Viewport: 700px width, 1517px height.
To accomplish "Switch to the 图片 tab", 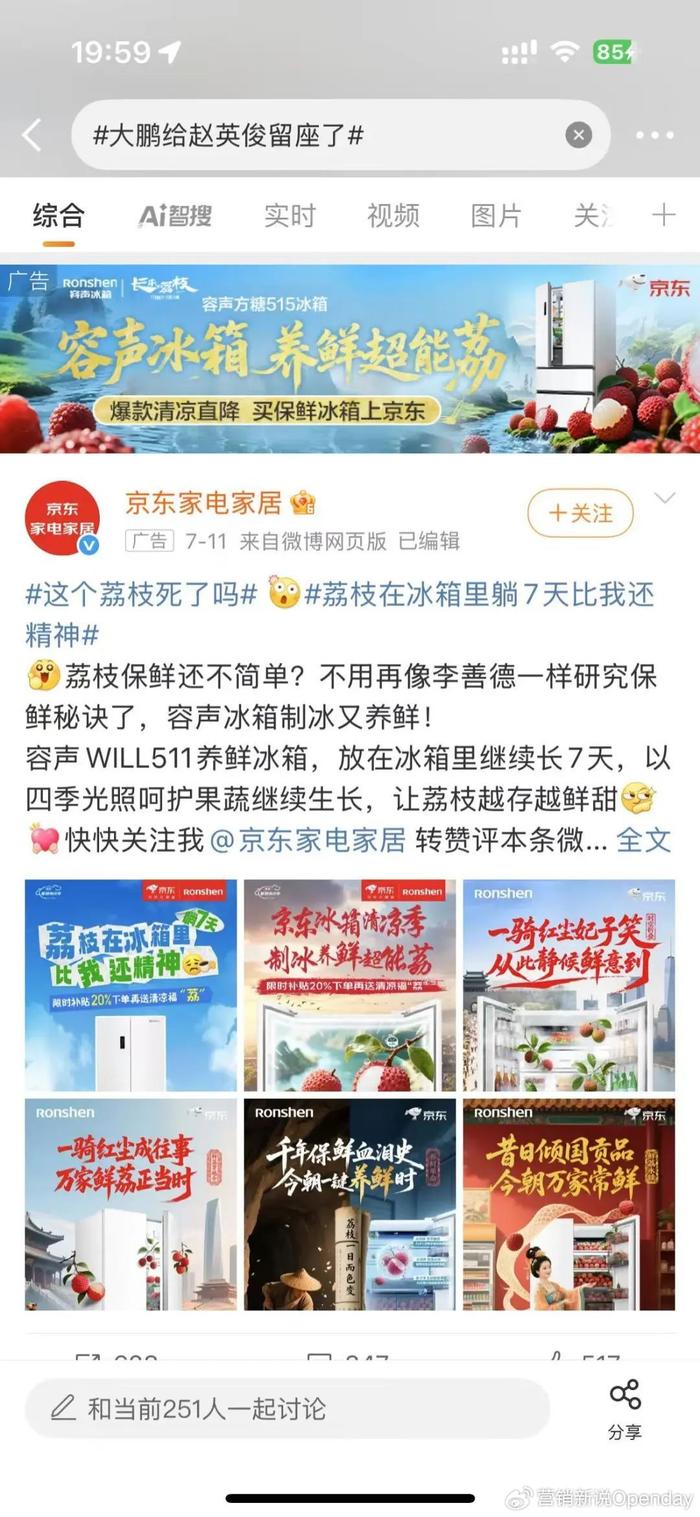I will 497,215.
